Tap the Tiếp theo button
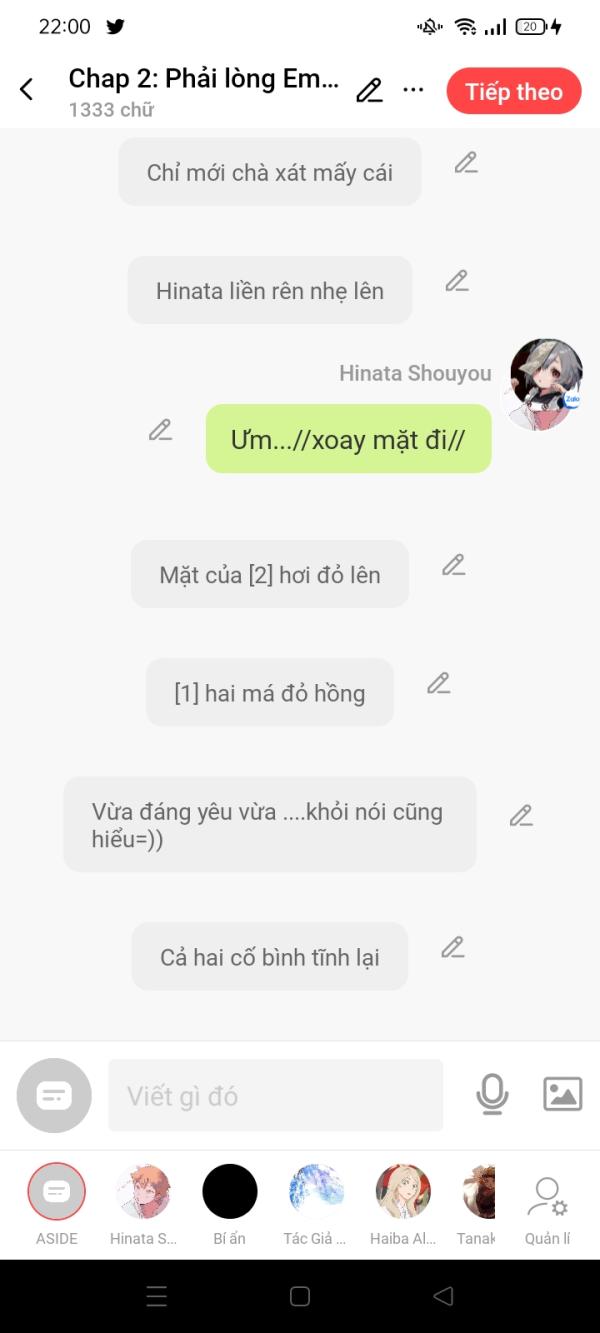Image resolution: width=600 pixels, height=1333 pixels. click(514, 92)
